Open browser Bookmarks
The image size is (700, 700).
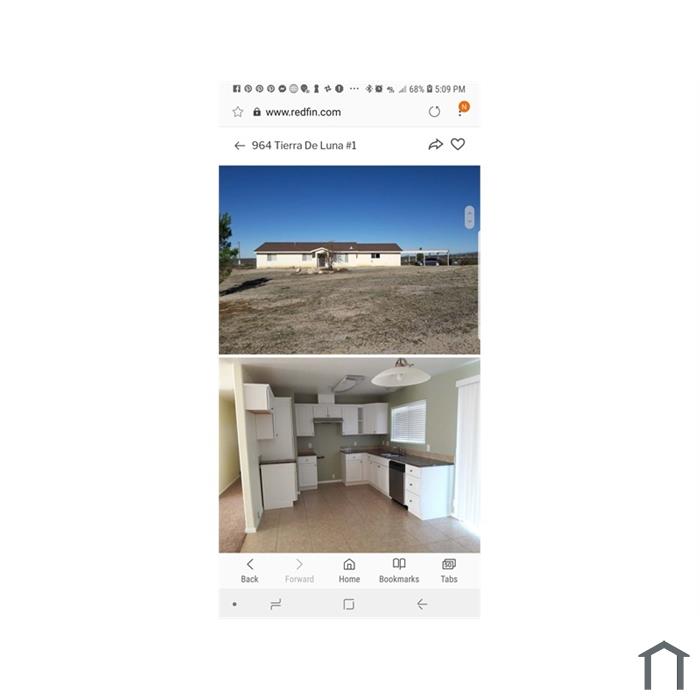399,570
